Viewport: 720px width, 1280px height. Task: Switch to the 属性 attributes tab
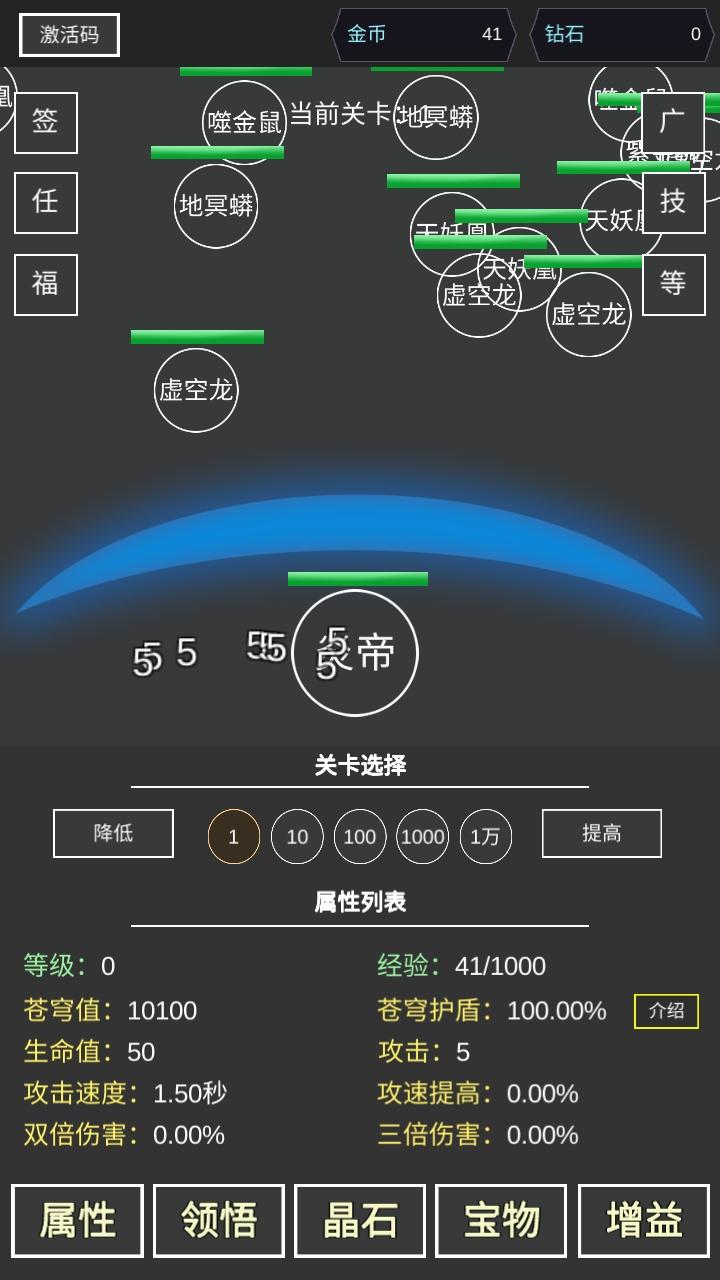click(77, 1220)
